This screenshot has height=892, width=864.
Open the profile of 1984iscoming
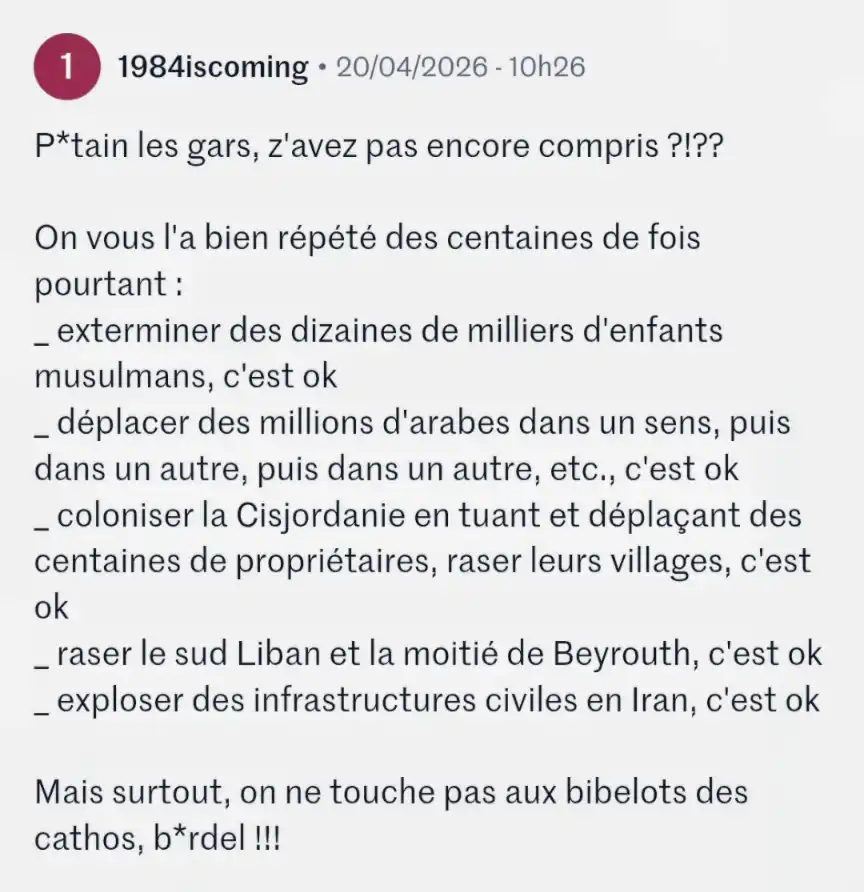[213, 67]
